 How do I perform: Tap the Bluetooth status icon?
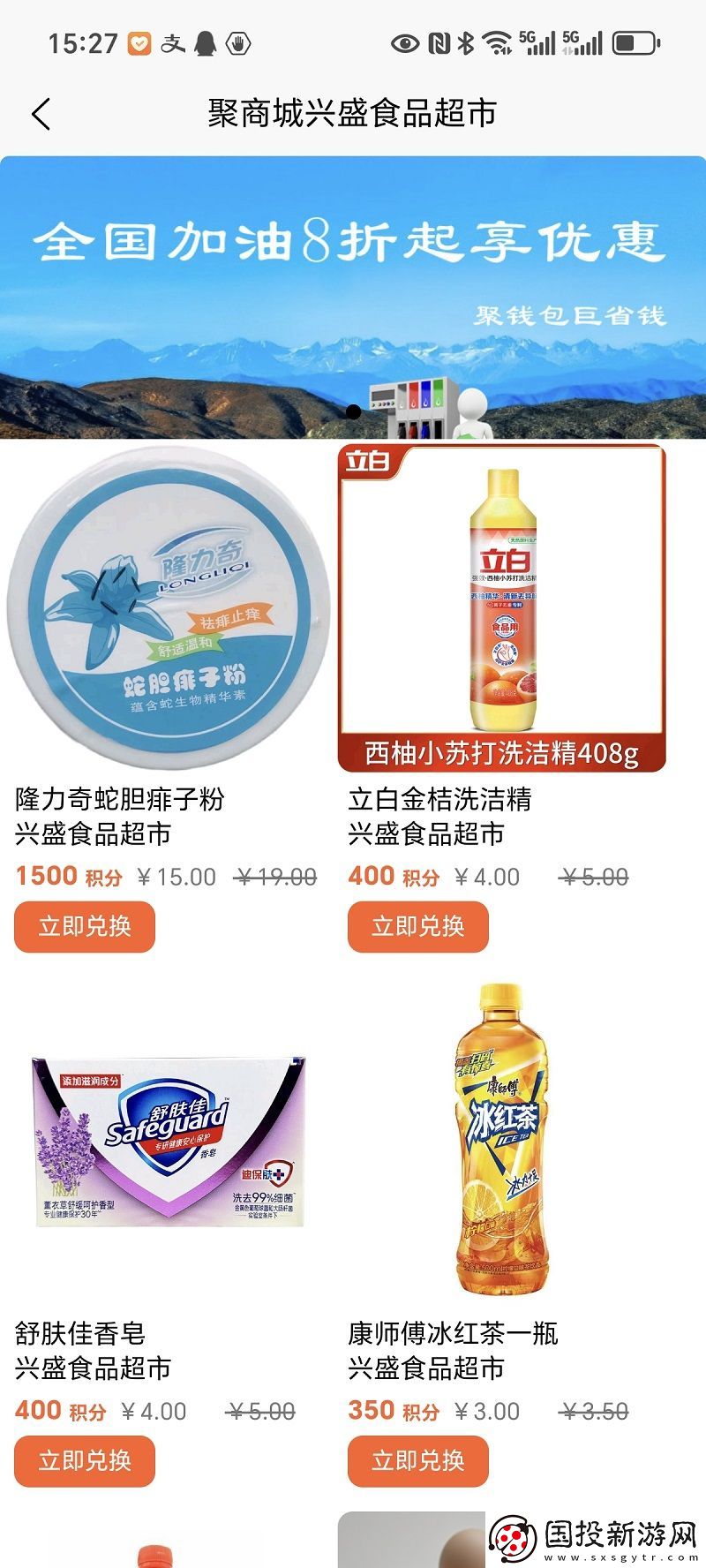pos(466,41)
